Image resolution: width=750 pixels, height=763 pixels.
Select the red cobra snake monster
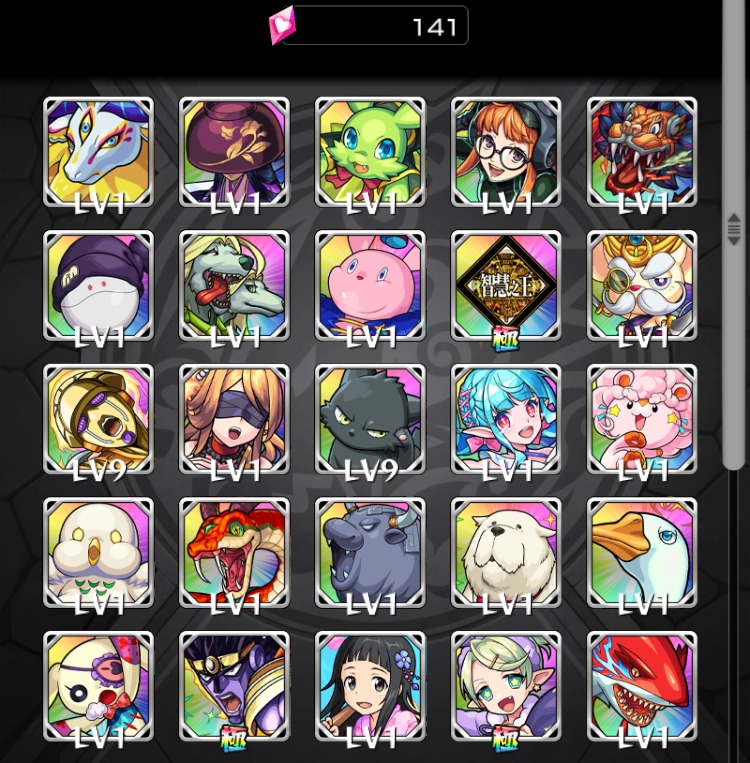click(x=234, y=553)
